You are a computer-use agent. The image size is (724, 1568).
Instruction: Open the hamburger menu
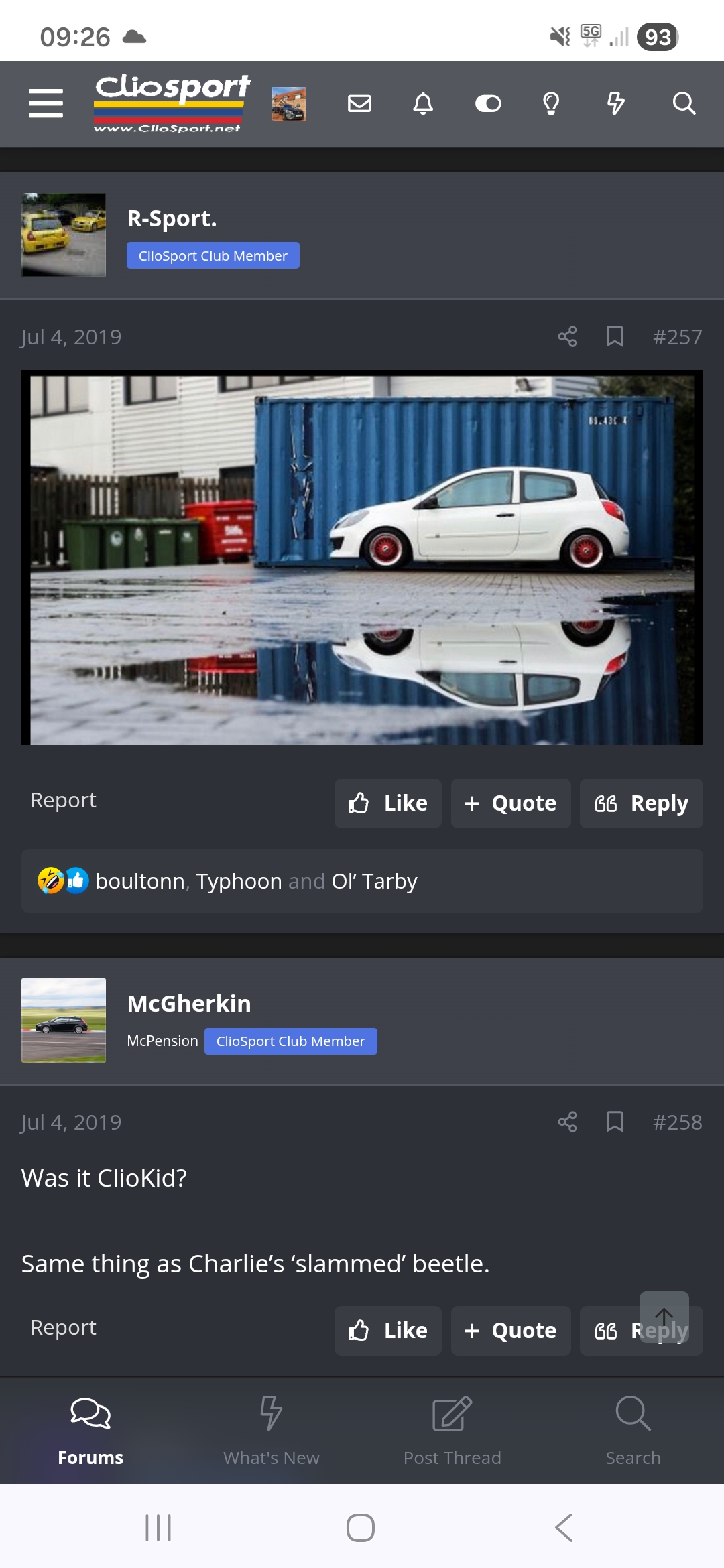point(46,103)
